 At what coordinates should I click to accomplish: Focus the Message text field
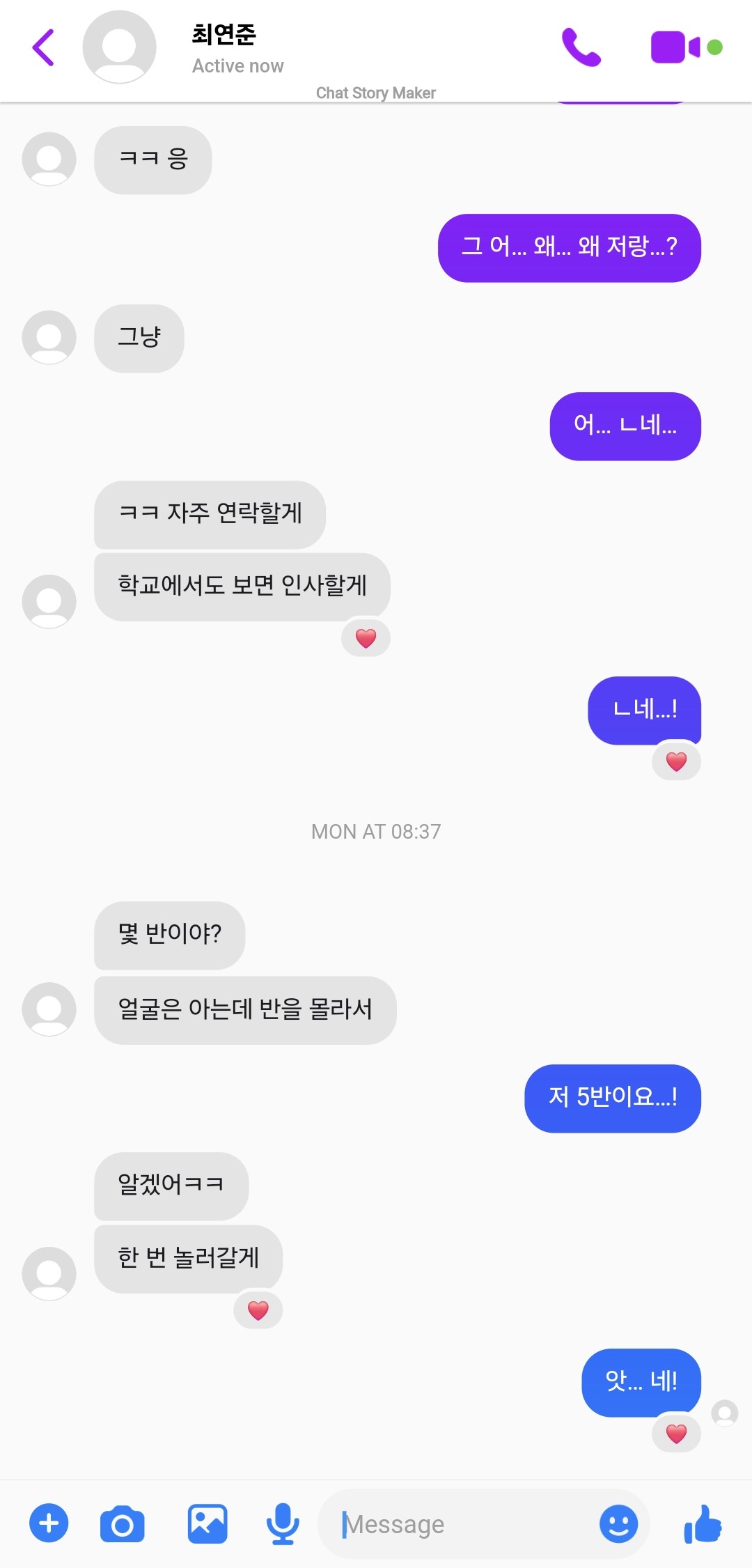(x=467, y=1524)
